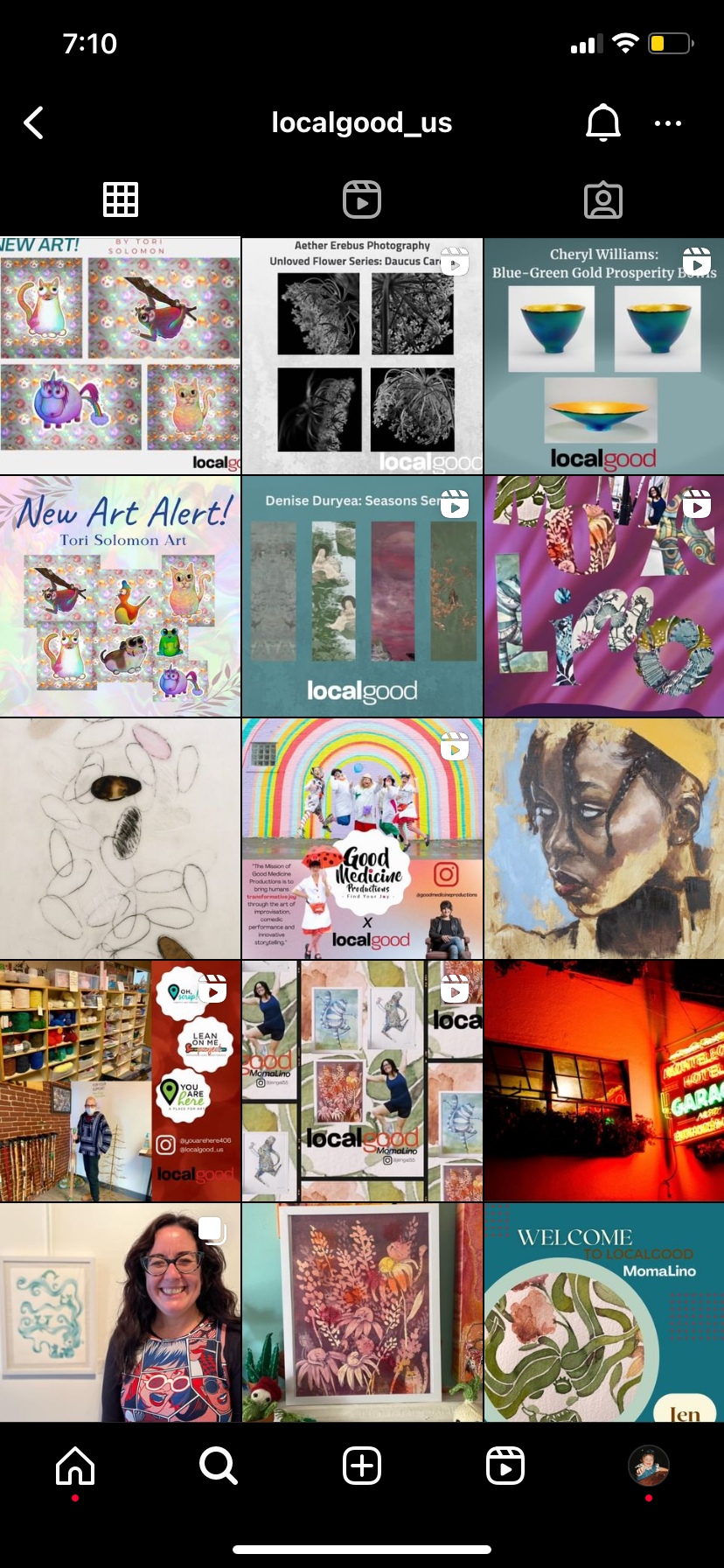Open the three-dot overflow menu
This screenshot has width=724, height=1568.
[668, 123]
